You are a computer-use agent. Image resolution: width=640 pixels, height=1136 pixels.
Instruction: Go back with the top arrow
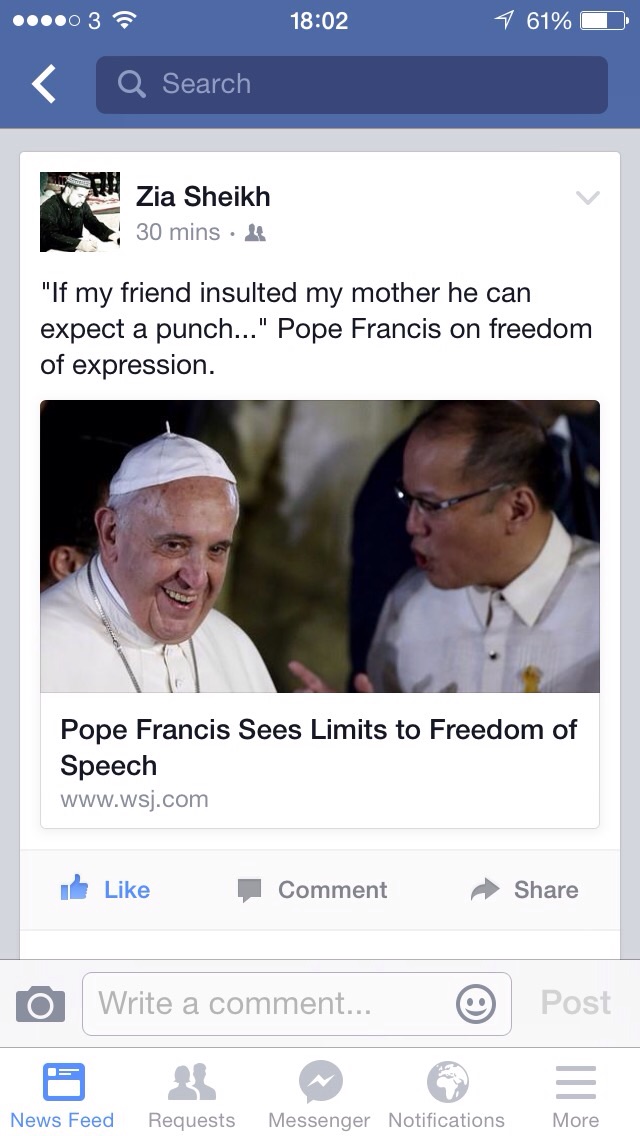coord(44,85)
